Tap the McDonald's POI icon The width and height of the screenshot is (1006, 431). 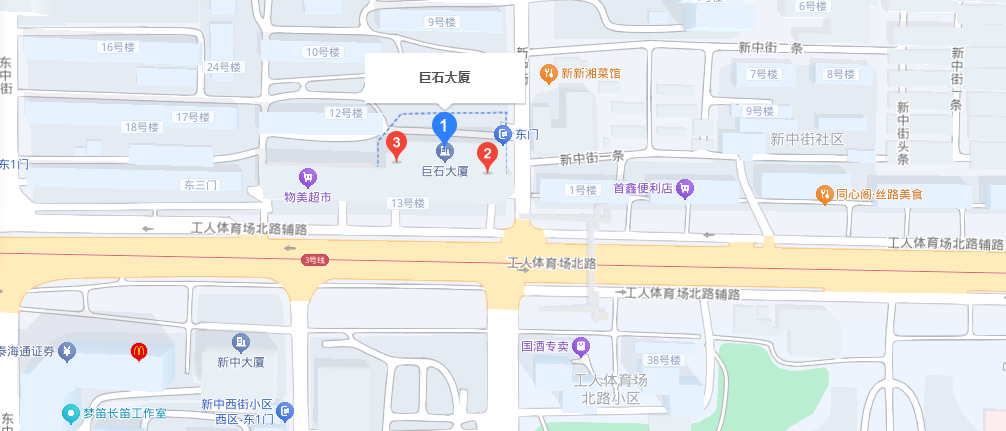point(139,351)
